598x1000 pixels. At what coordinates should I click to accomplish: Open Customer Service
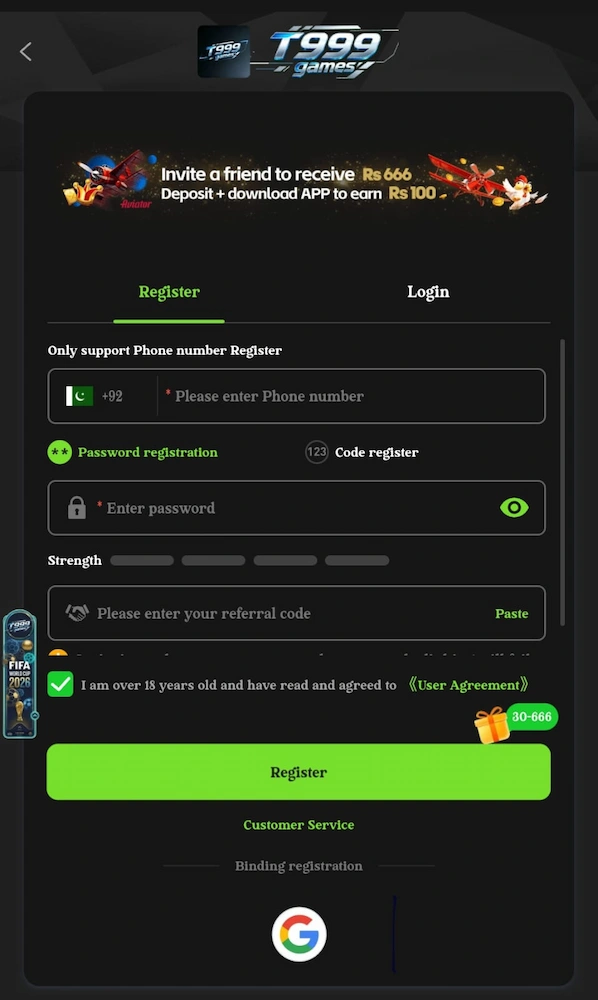click(x=298, y=825)
